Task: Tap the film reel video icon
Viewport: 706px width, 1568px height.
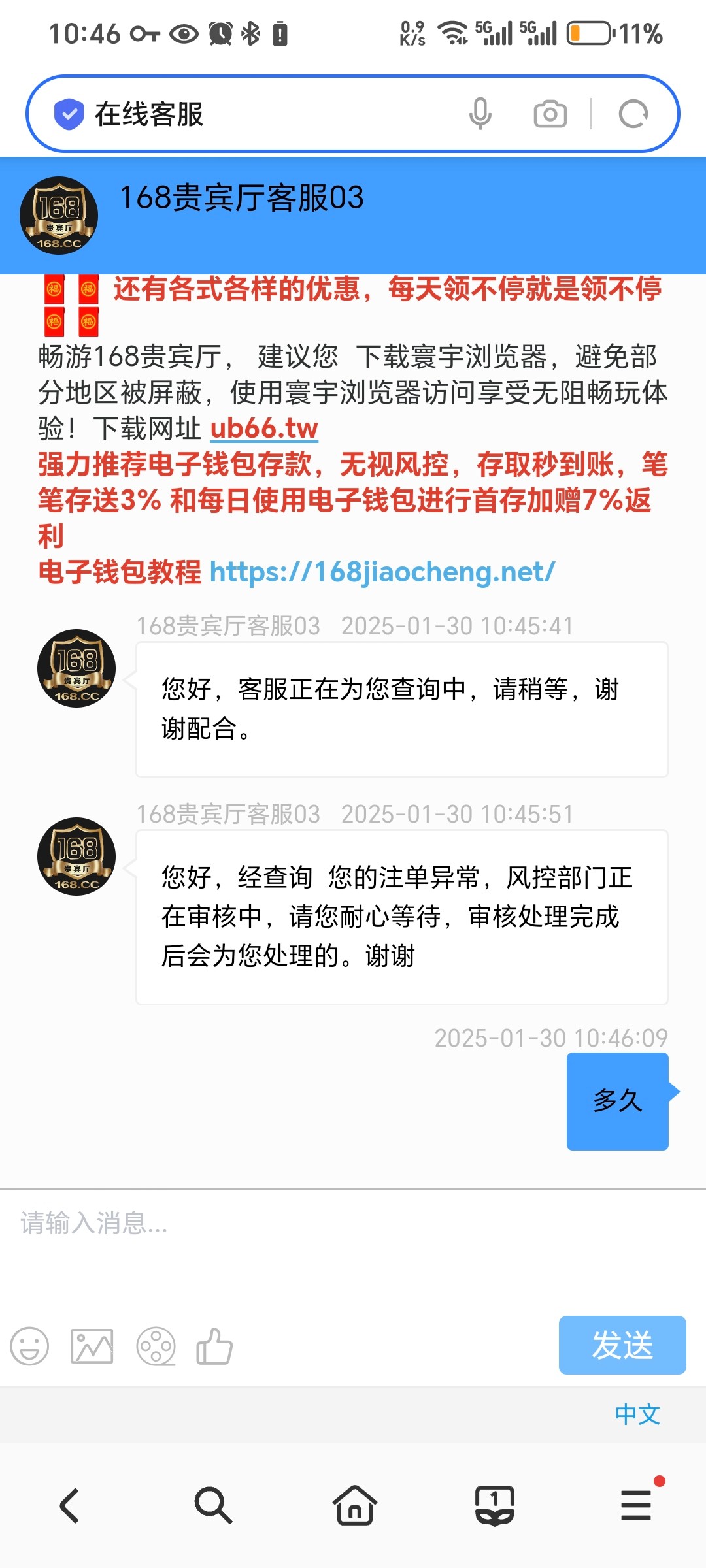Action: click(156, 1347)
